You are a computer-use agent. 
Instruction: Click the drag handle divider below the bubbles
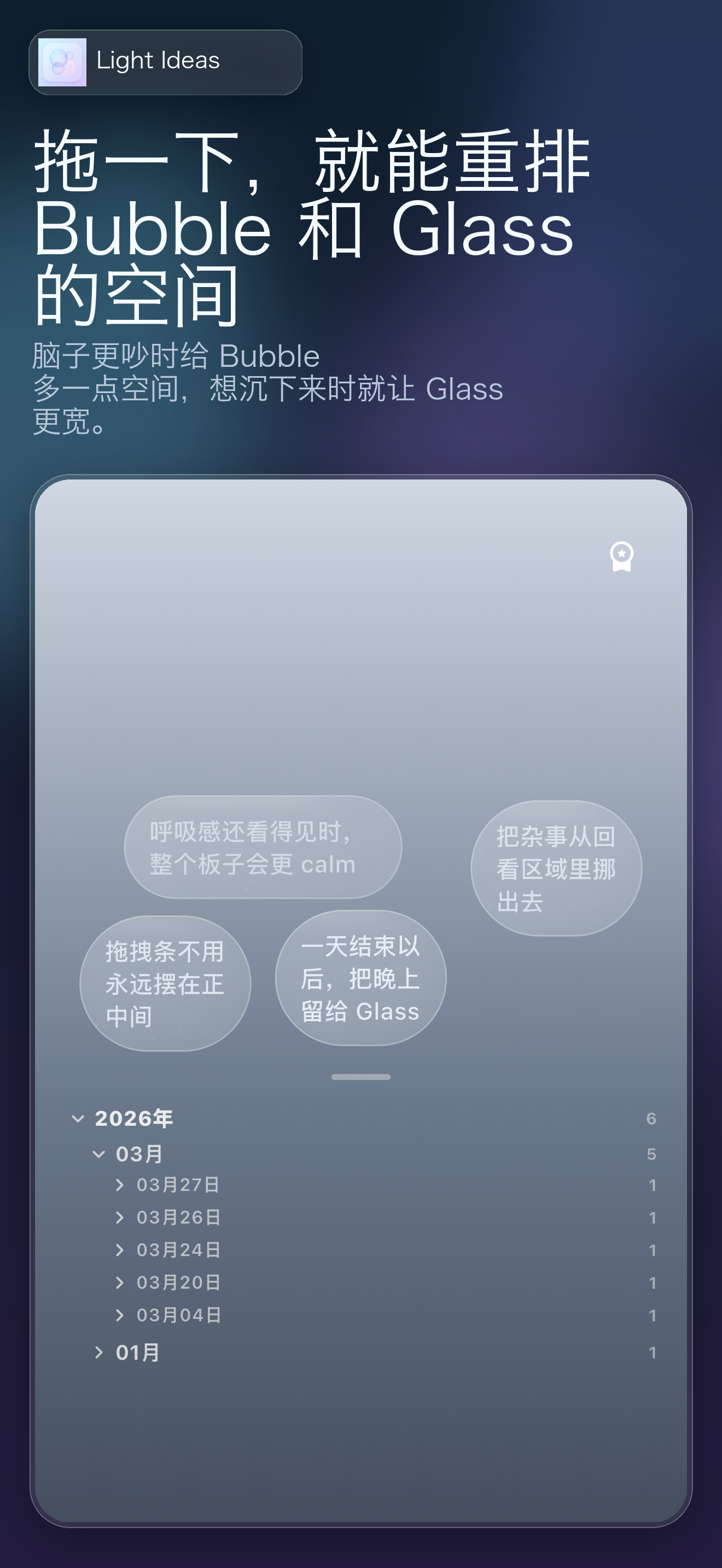coord(361,1077)
